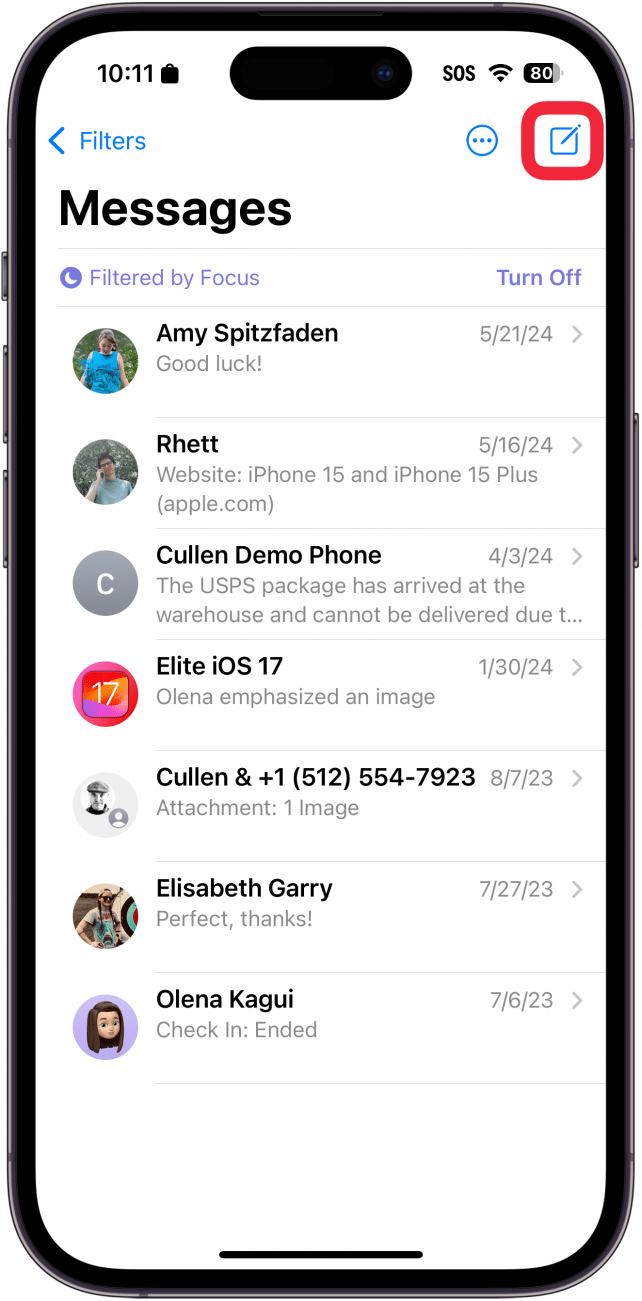Turn Off the Focus filter
Viewport: 642px width, 1301px height.
click(538, 278)
